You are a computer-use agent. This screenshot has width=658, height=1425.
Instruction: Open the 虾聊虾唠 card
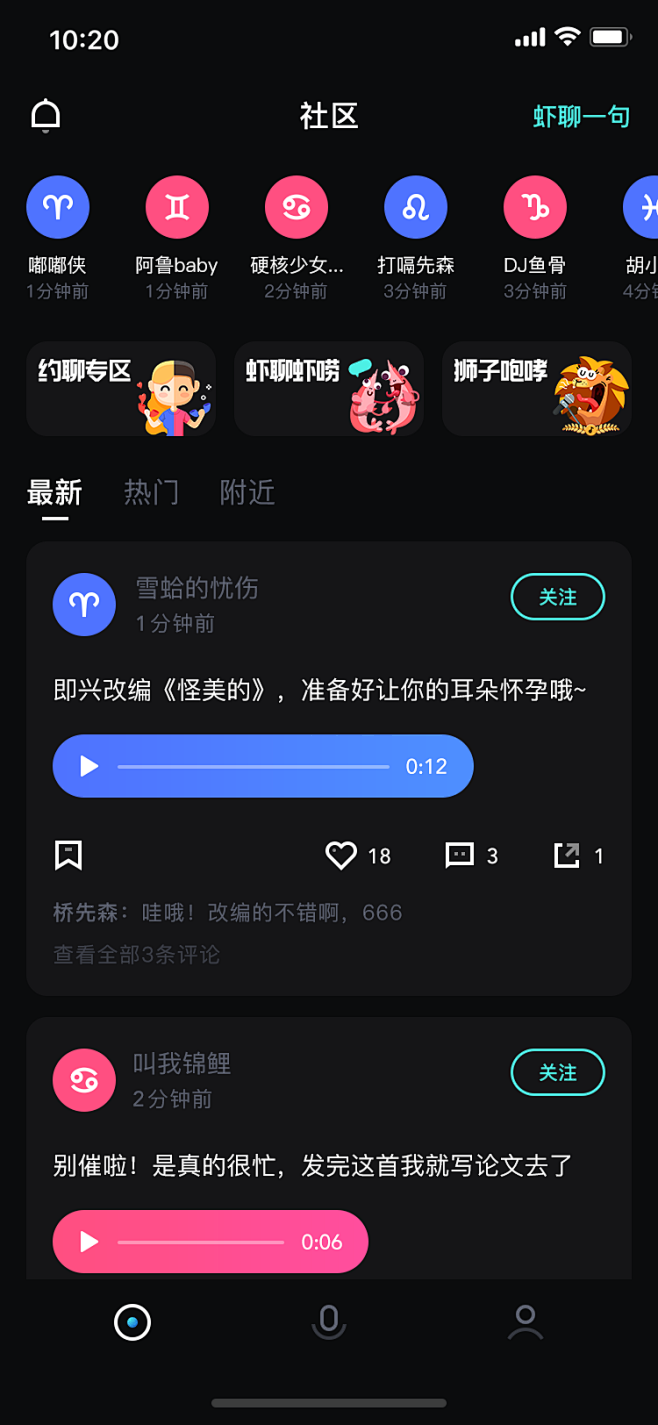click(329, 389)
